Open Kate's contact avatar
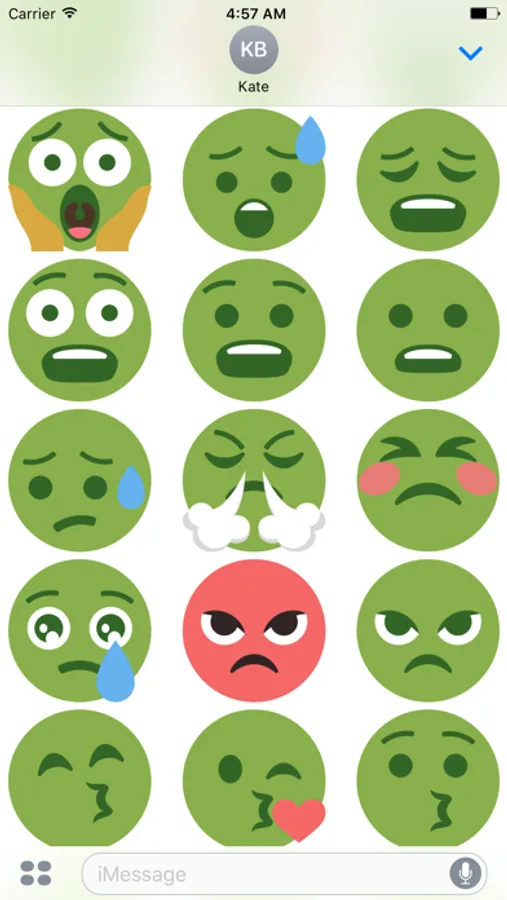Image resolution: width=507 pixels, height=900 pixels. 254,50
